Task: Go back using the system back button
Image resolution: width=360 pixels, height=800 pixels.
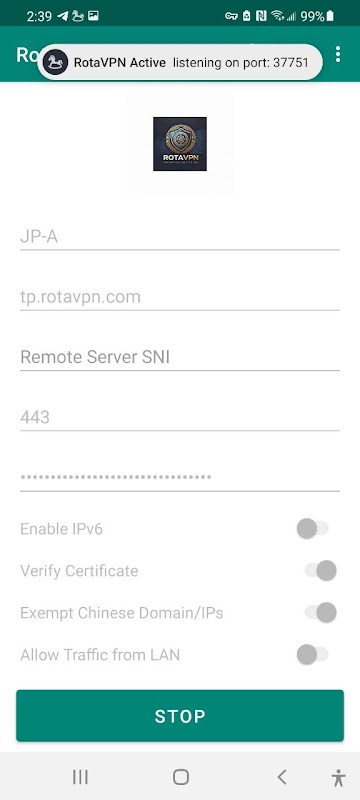Action: tap(282, 777)
